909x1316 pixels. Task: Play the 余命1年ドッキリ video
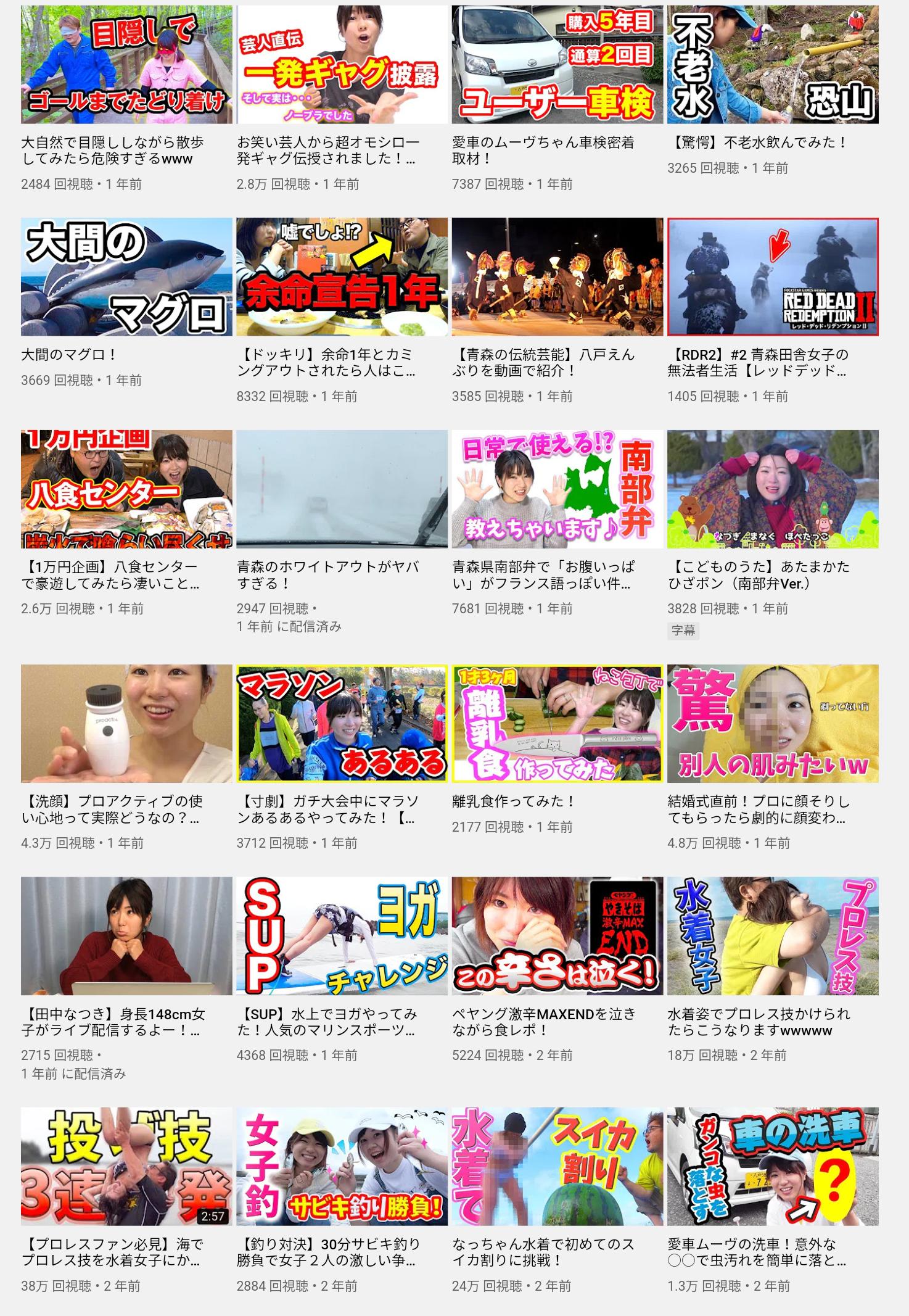[342, 276]
